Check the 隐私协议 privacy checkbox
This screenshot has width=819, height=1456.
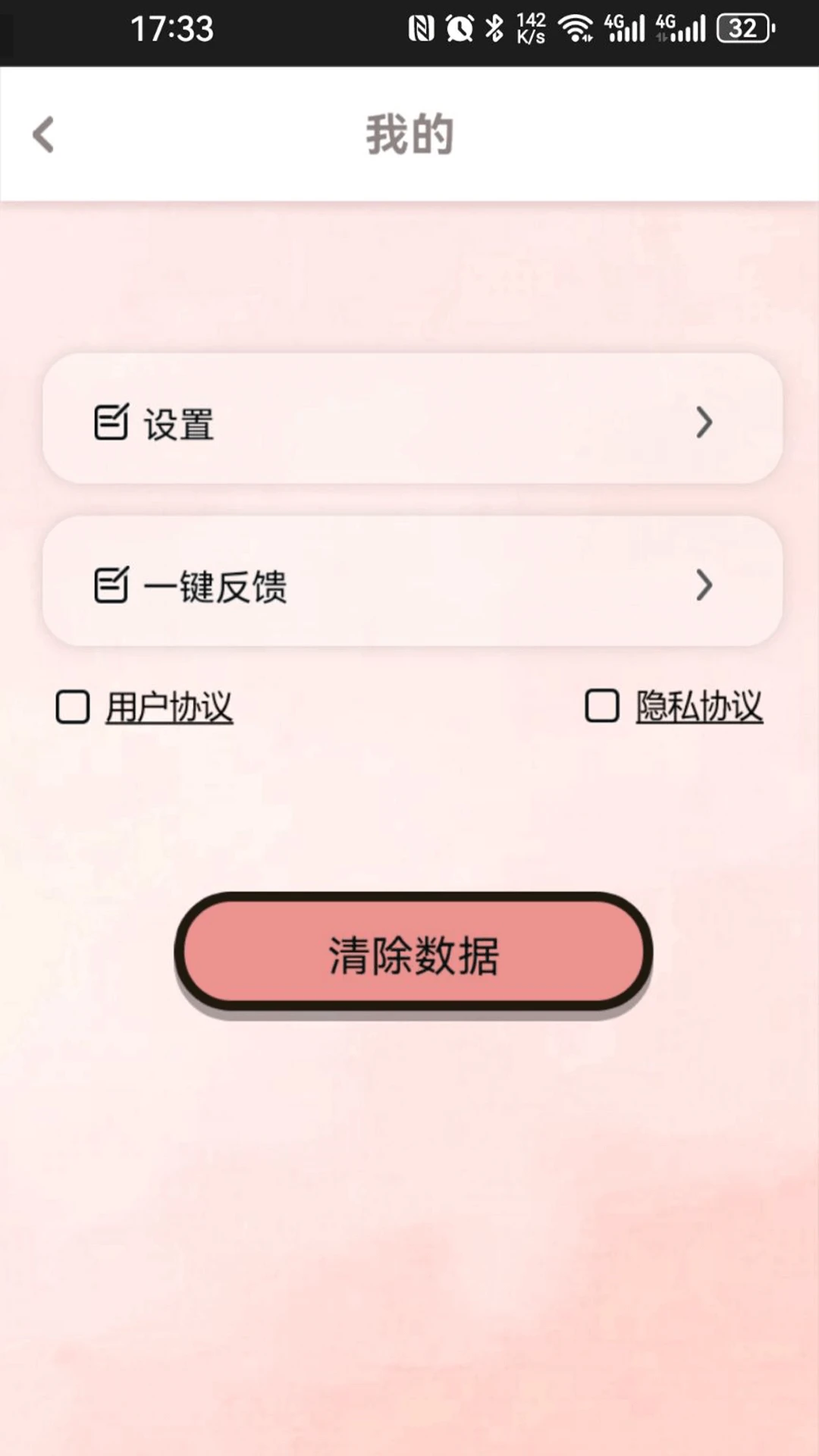[x=603, y=705]
